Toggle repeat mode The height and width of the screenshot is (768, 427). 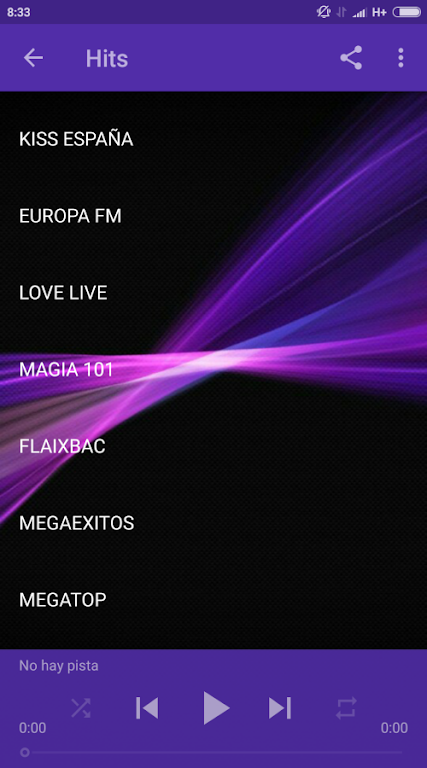[x=346, y=708]
